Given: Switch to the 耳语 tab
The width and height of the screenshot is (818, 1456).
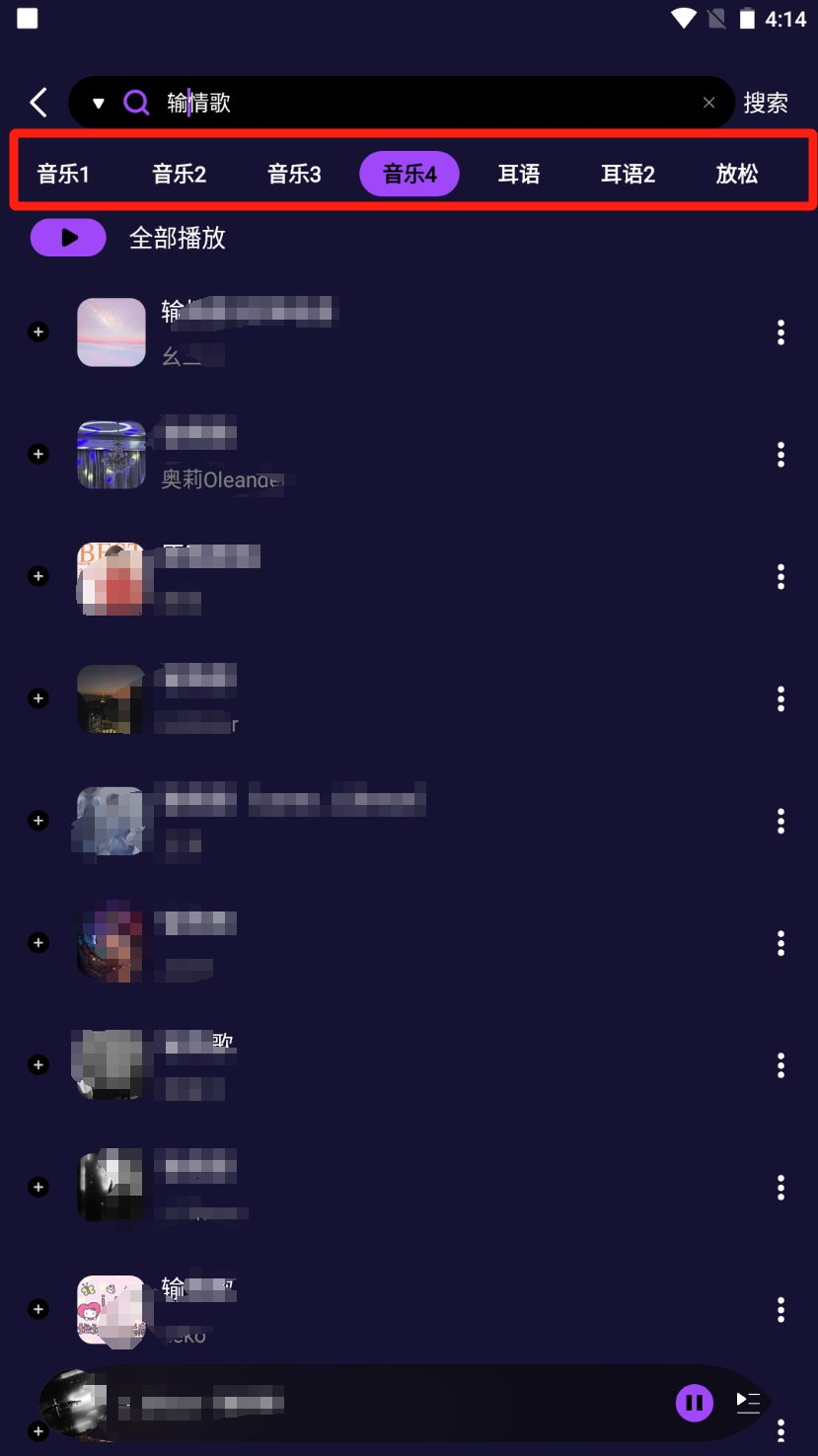Looking at the screenshot, I should tap(519, 175).
